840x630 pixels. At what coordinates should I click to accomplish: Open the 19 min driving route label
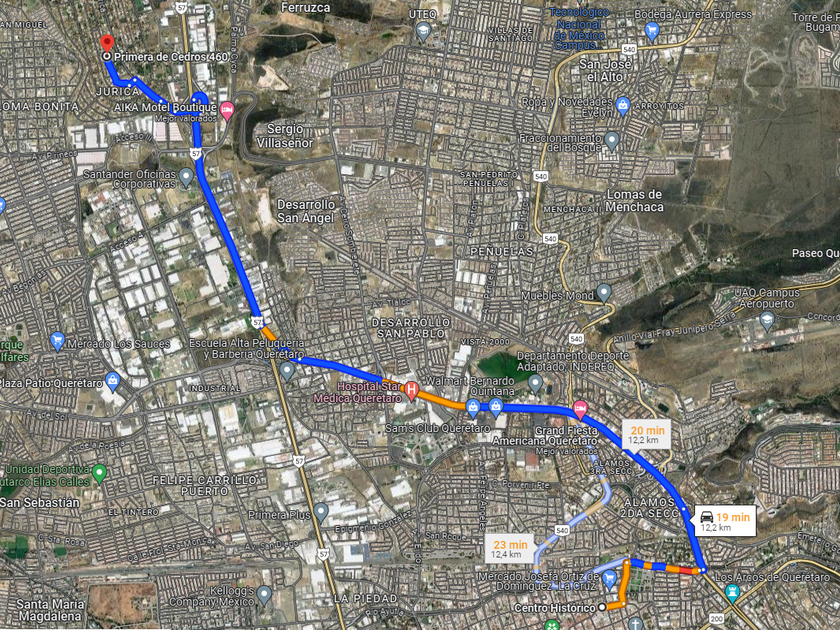(725, 521)
